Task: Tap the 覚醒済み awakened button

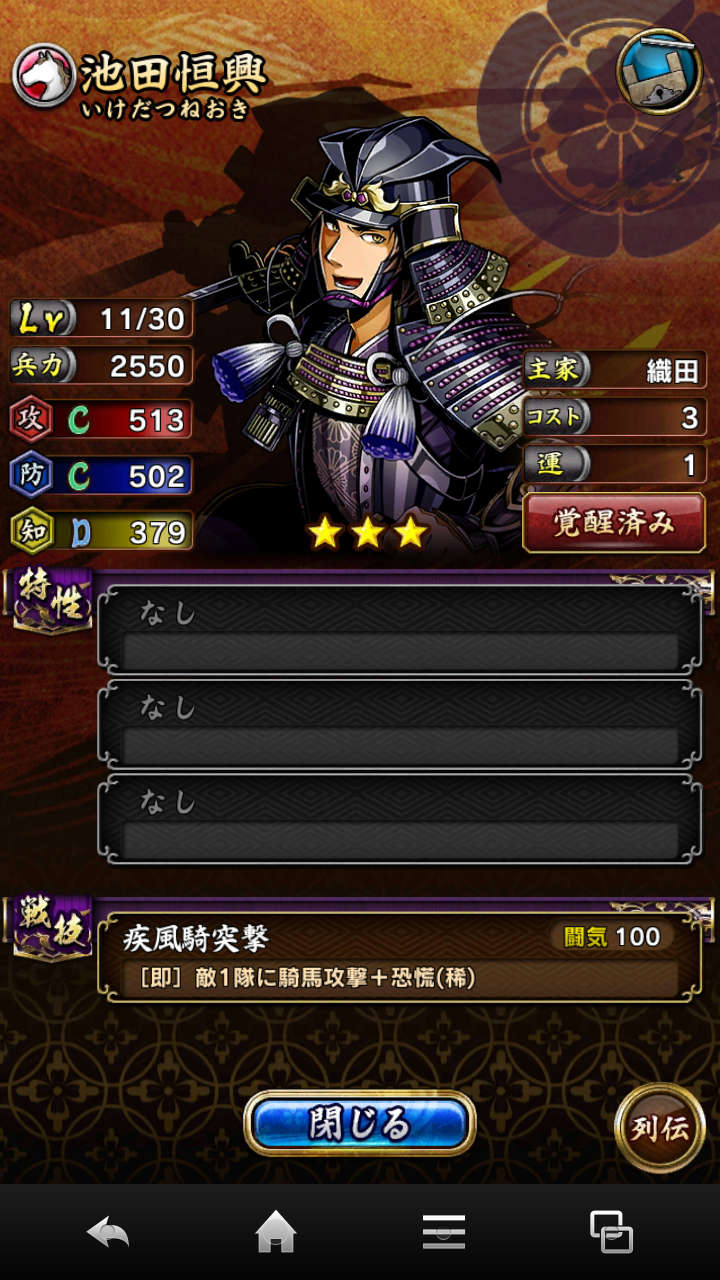Action: tap(613, 523)
